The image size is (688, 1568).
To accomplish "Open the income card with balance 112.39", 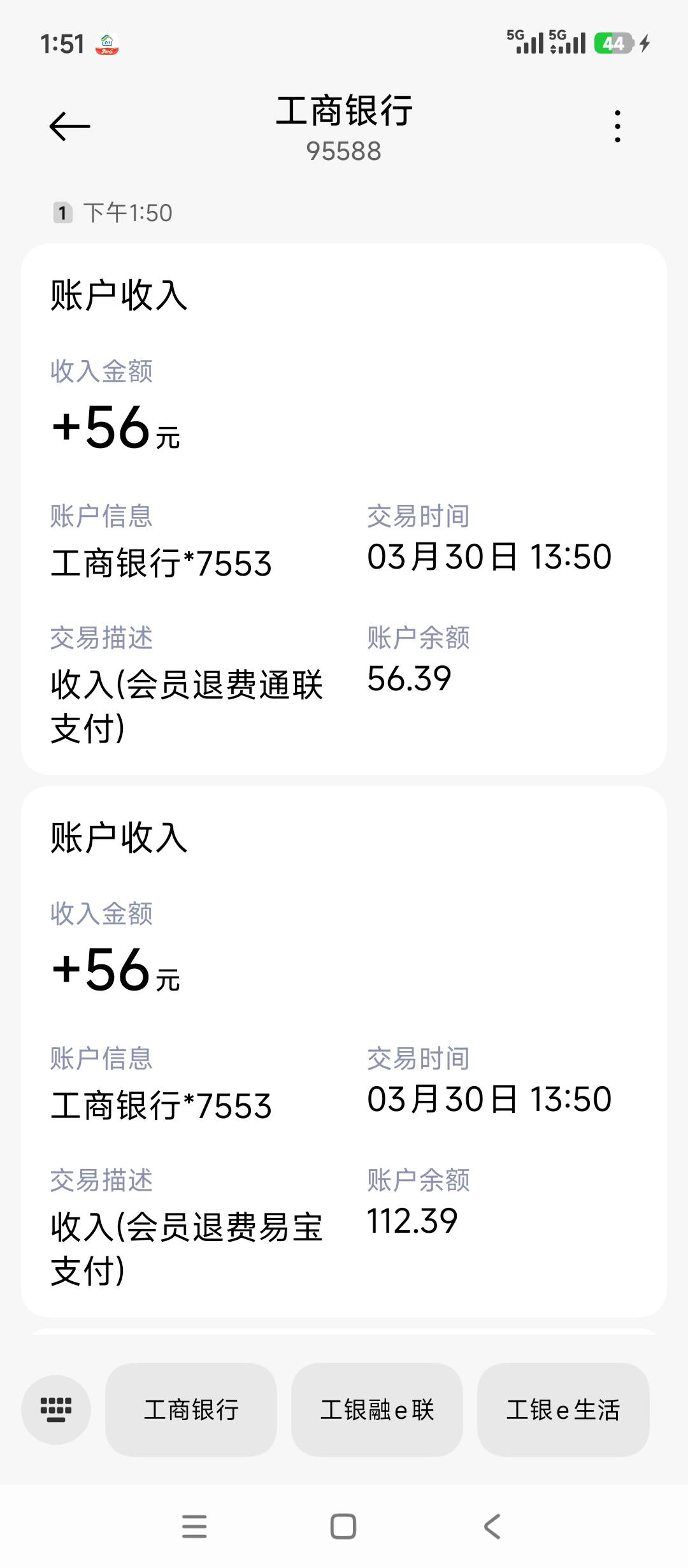I will (x=344, y=1051).
